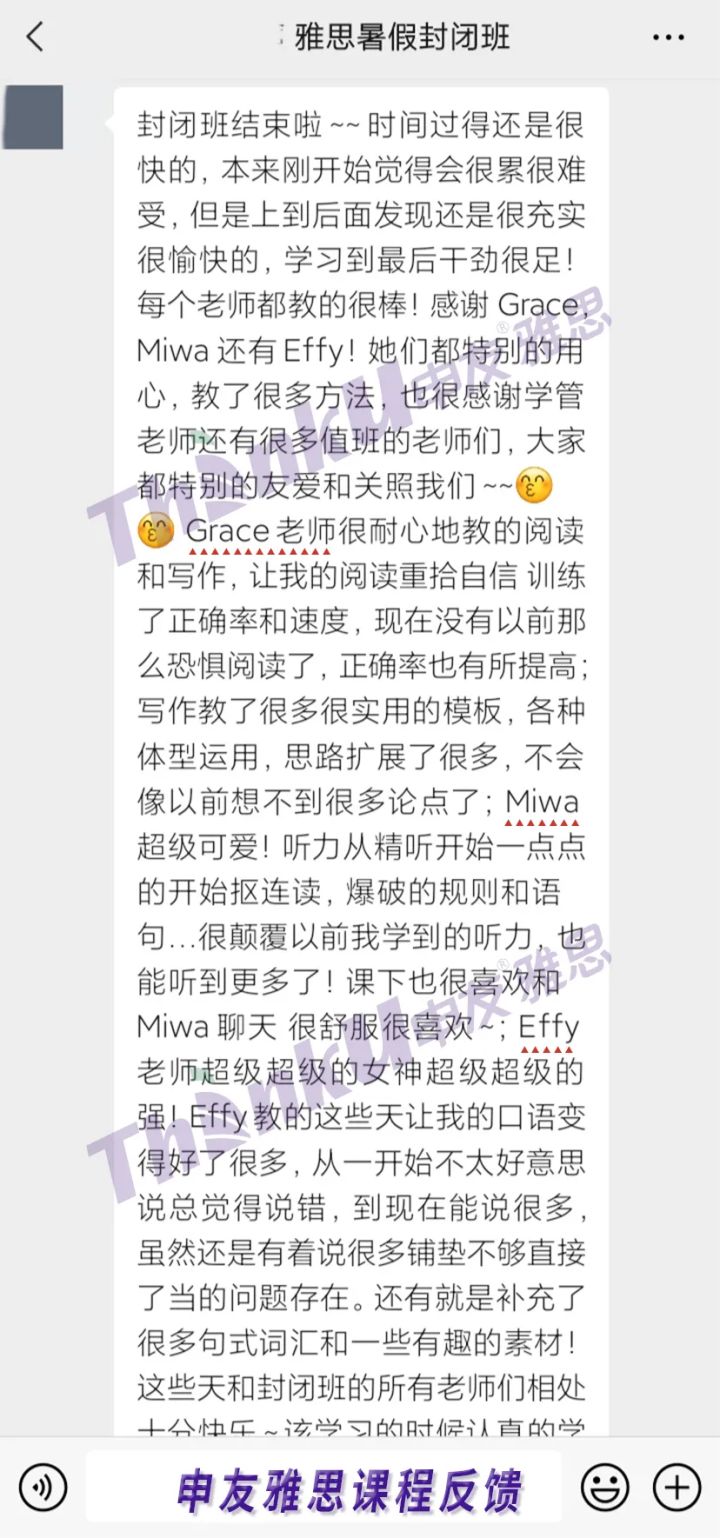Open chat details via three-dot menu

click(668, 36)
